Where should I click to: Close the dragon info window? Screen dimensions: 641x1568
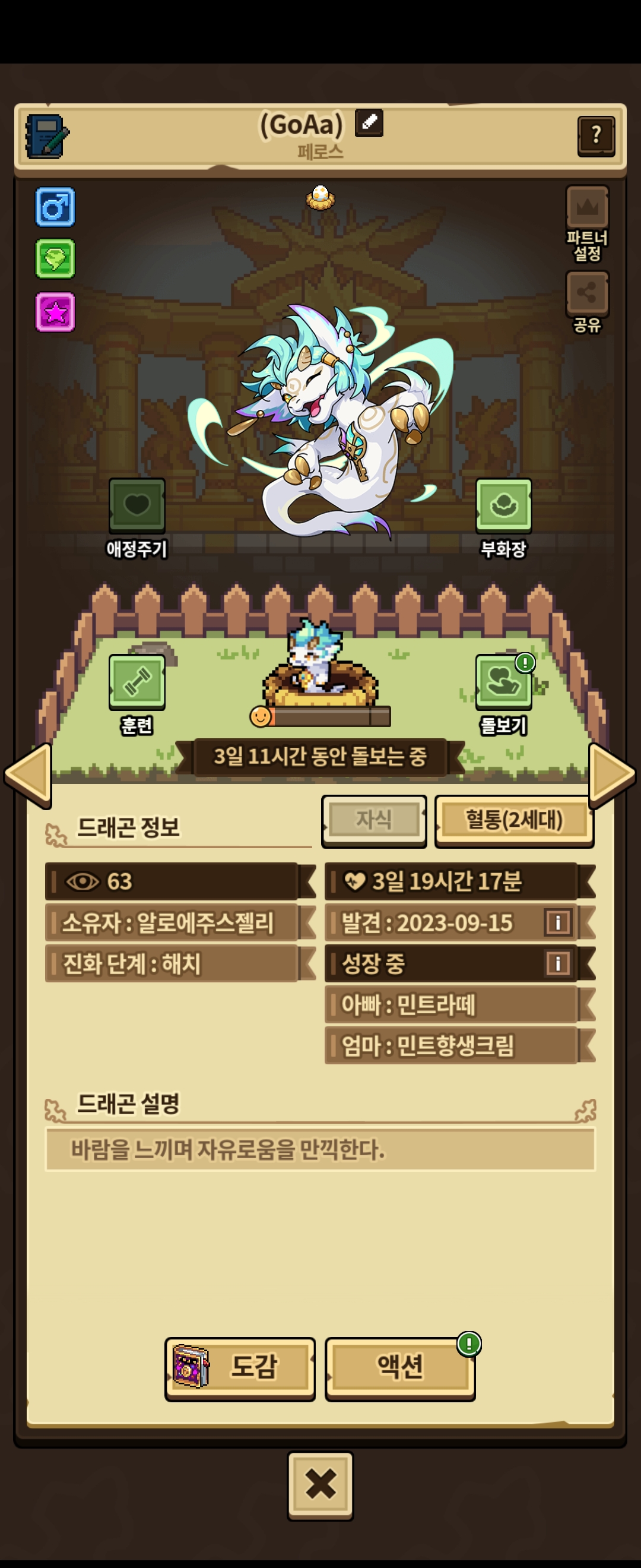320,1484
